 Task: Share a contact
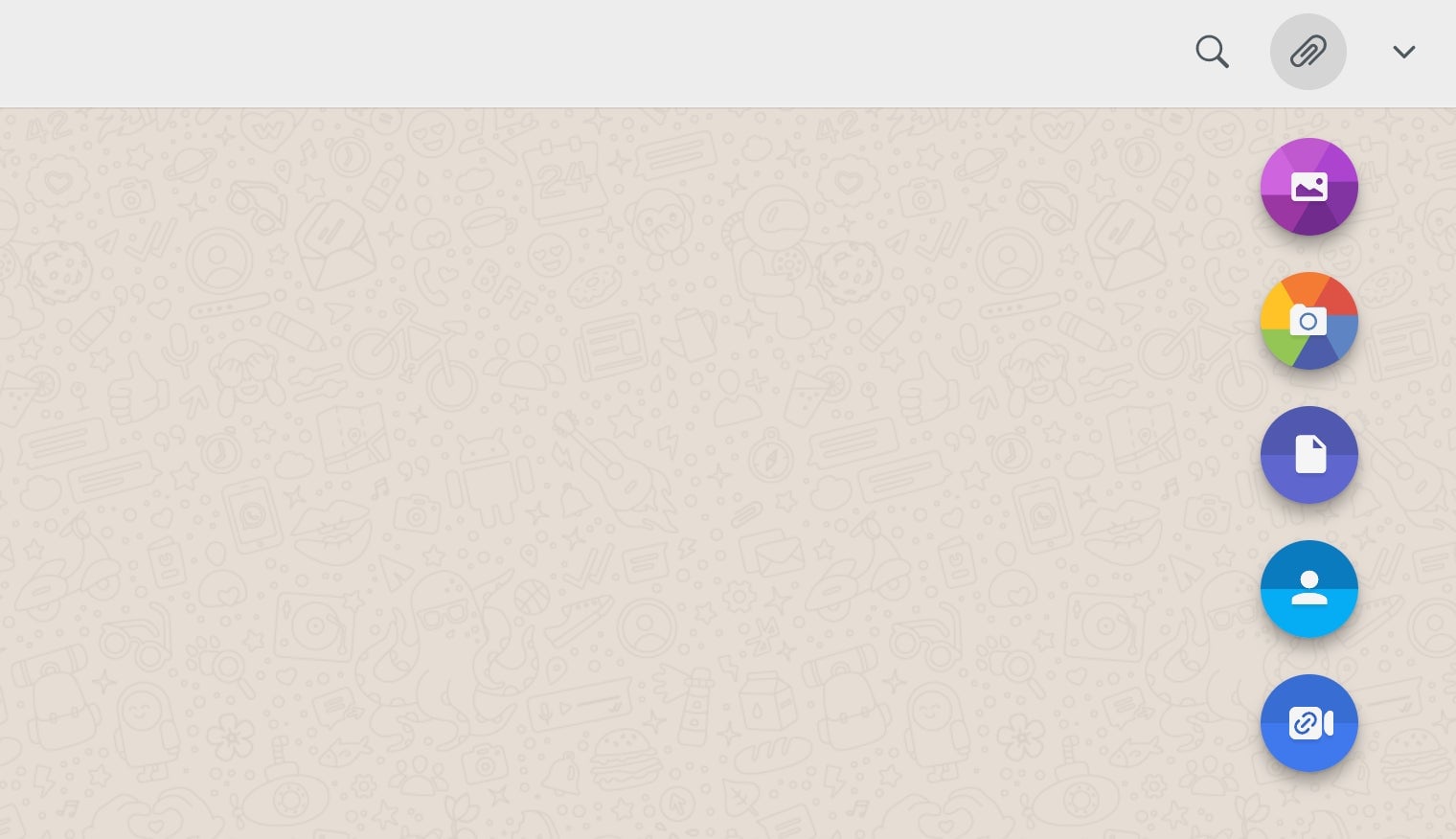pyautogui.click(x=1308, y=589)
